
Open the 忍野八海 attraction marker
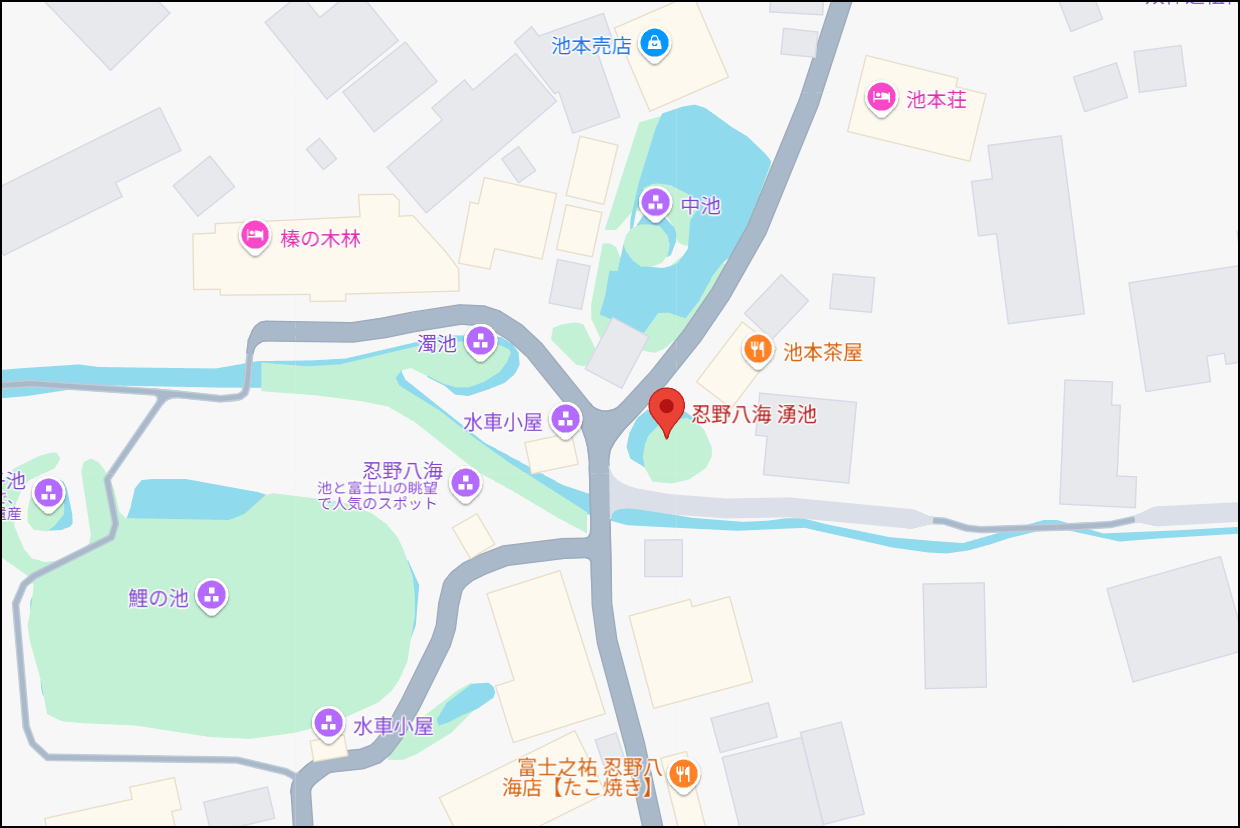[x=466, y=483]
